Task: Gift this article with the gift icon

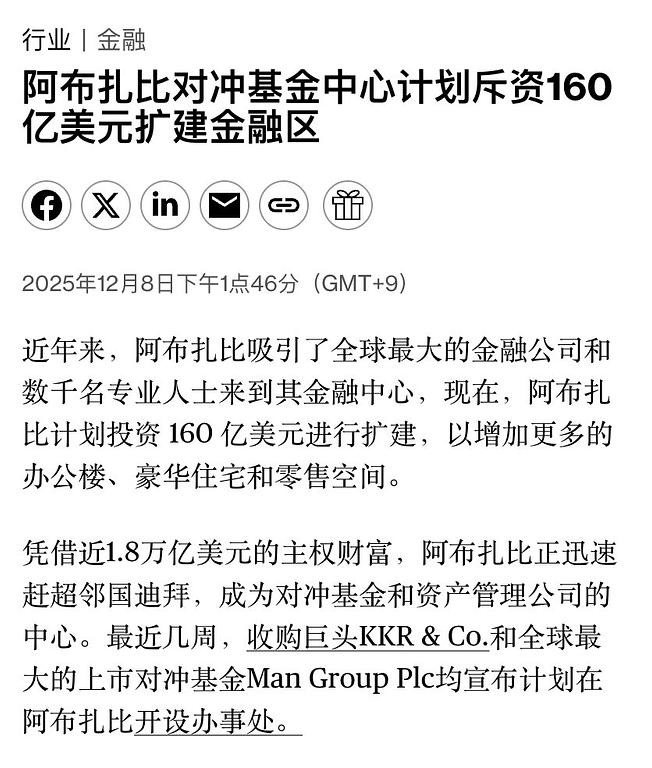Action: coord(347,206)
